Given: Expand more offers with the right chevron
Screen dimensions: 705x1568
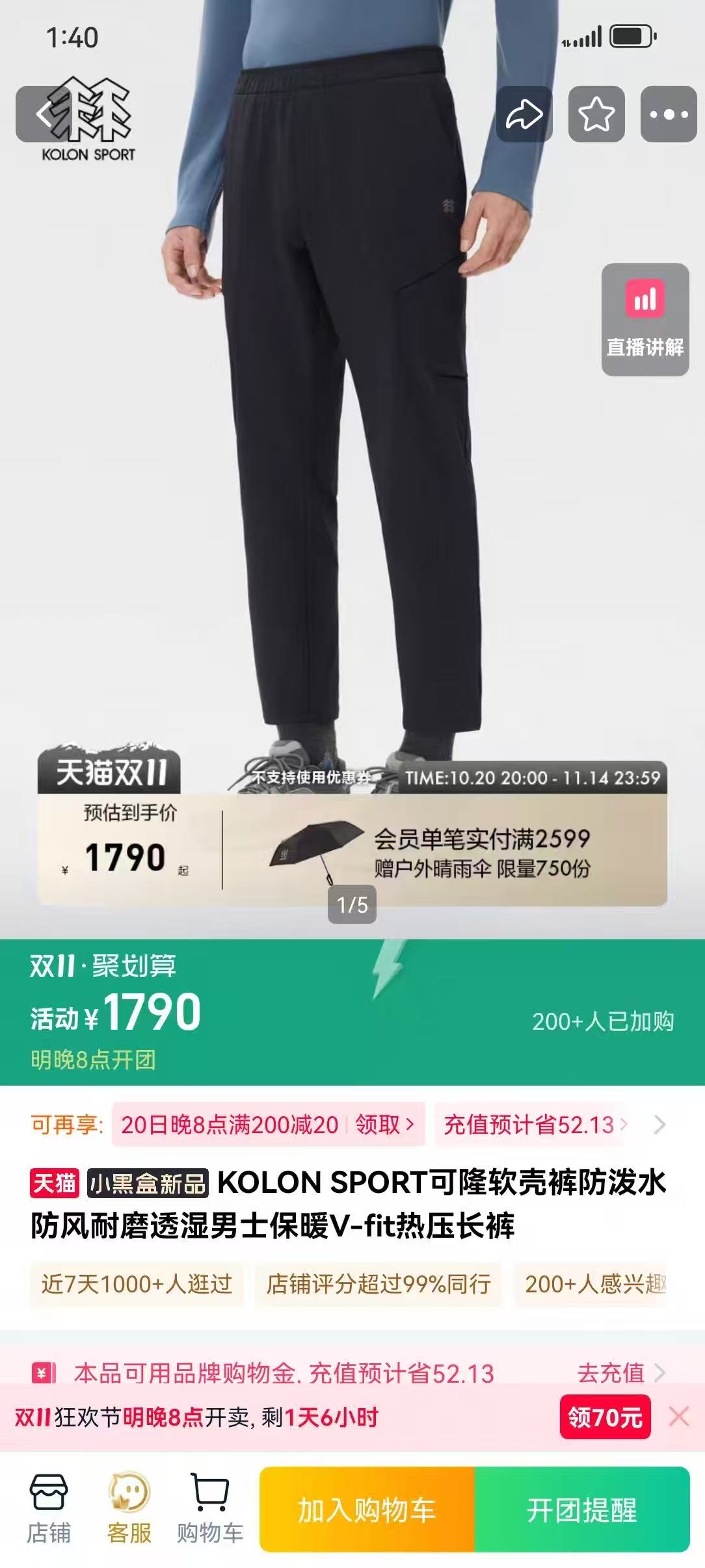Looking at the screenshot, I should 659,1124.
